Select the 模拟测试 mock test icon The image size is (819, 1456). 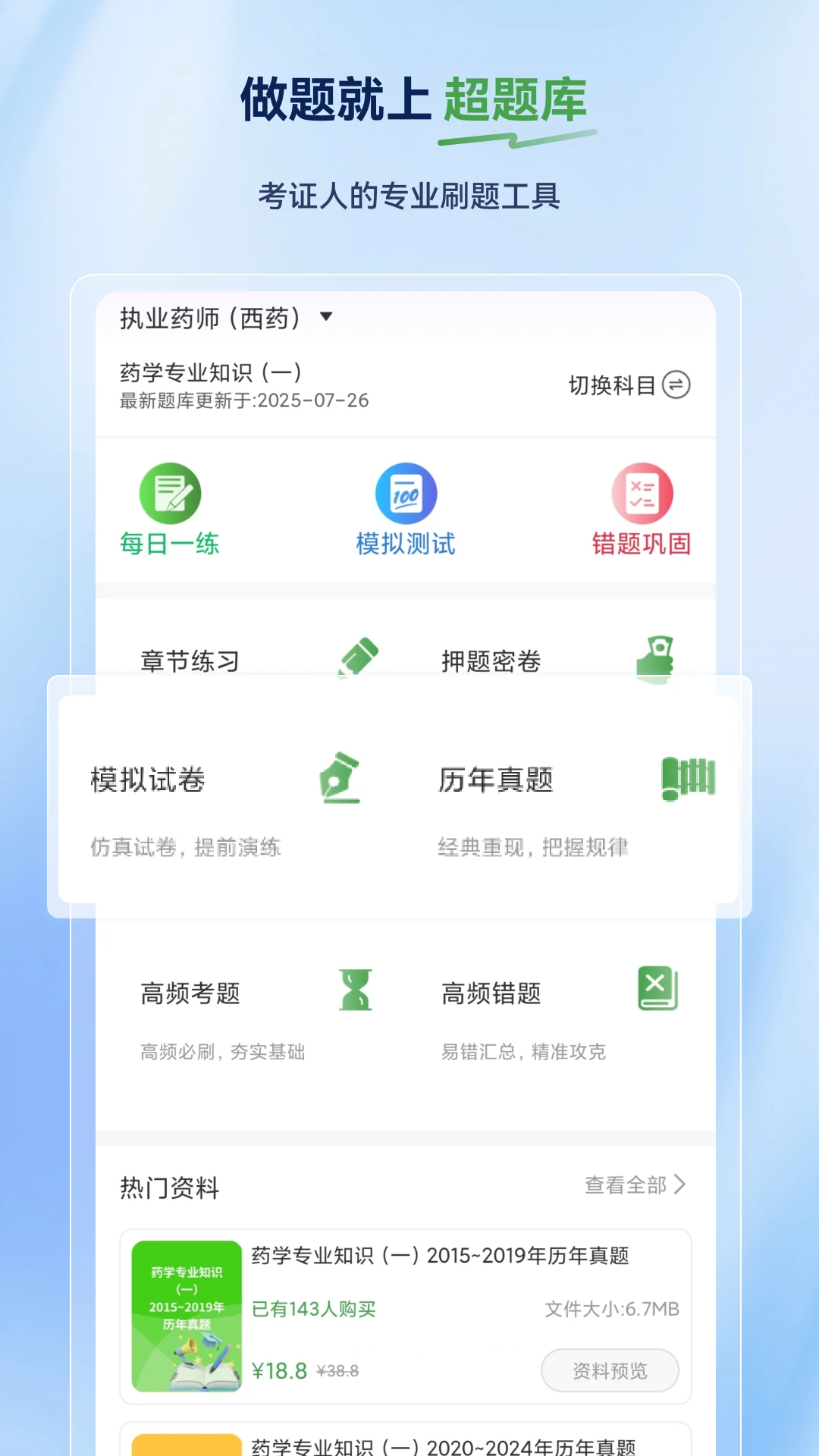(x=406, y=493)
